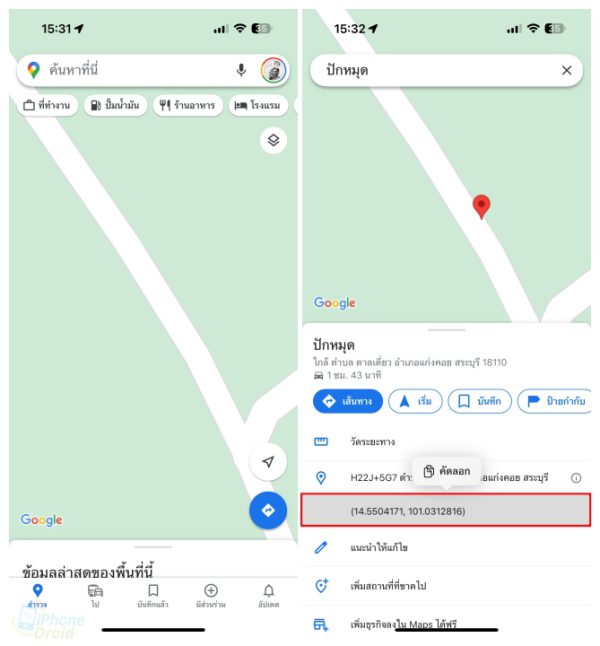This screenshot has height=646, width=600.
Task: Filter by the ร้านอาหาร chip
Action: [x=186, y=105]
